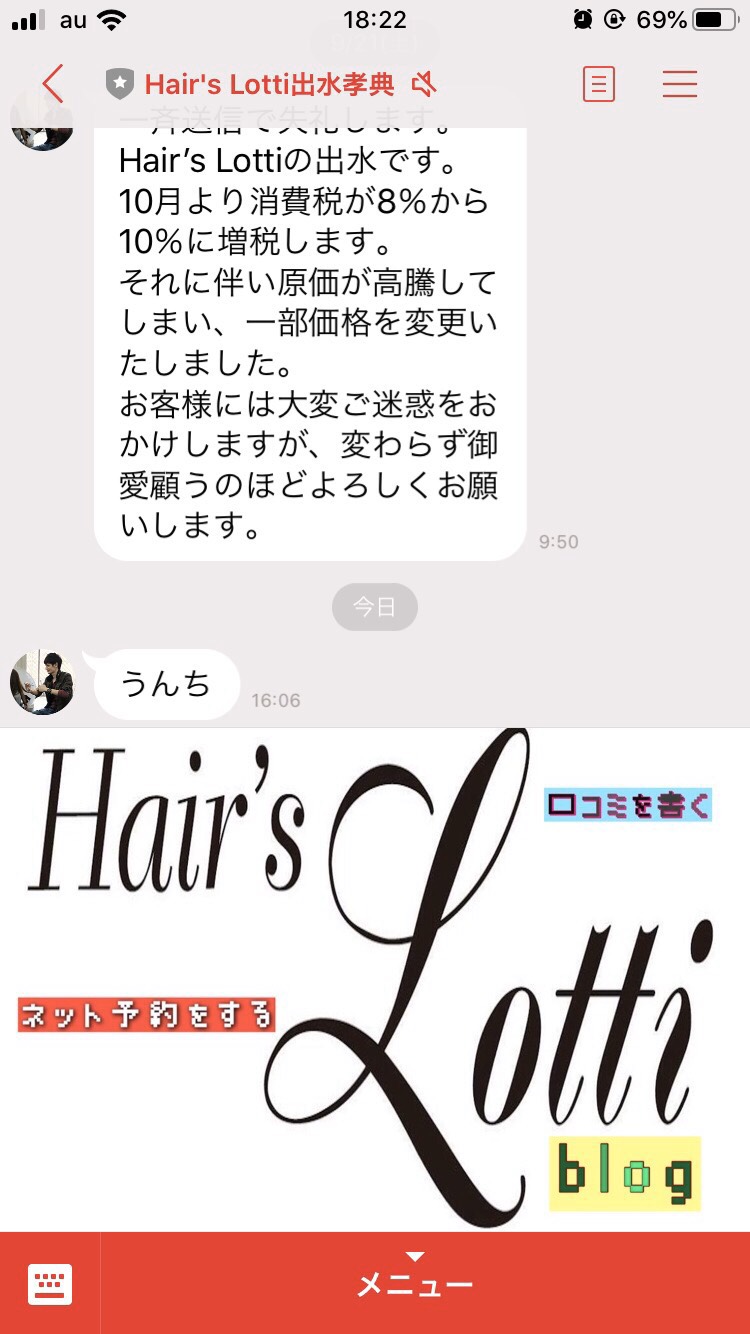Viewport: 750px width, 1334px height.
Task: Tap the 口コミを書く review button
Action: (x=627, y=805)
